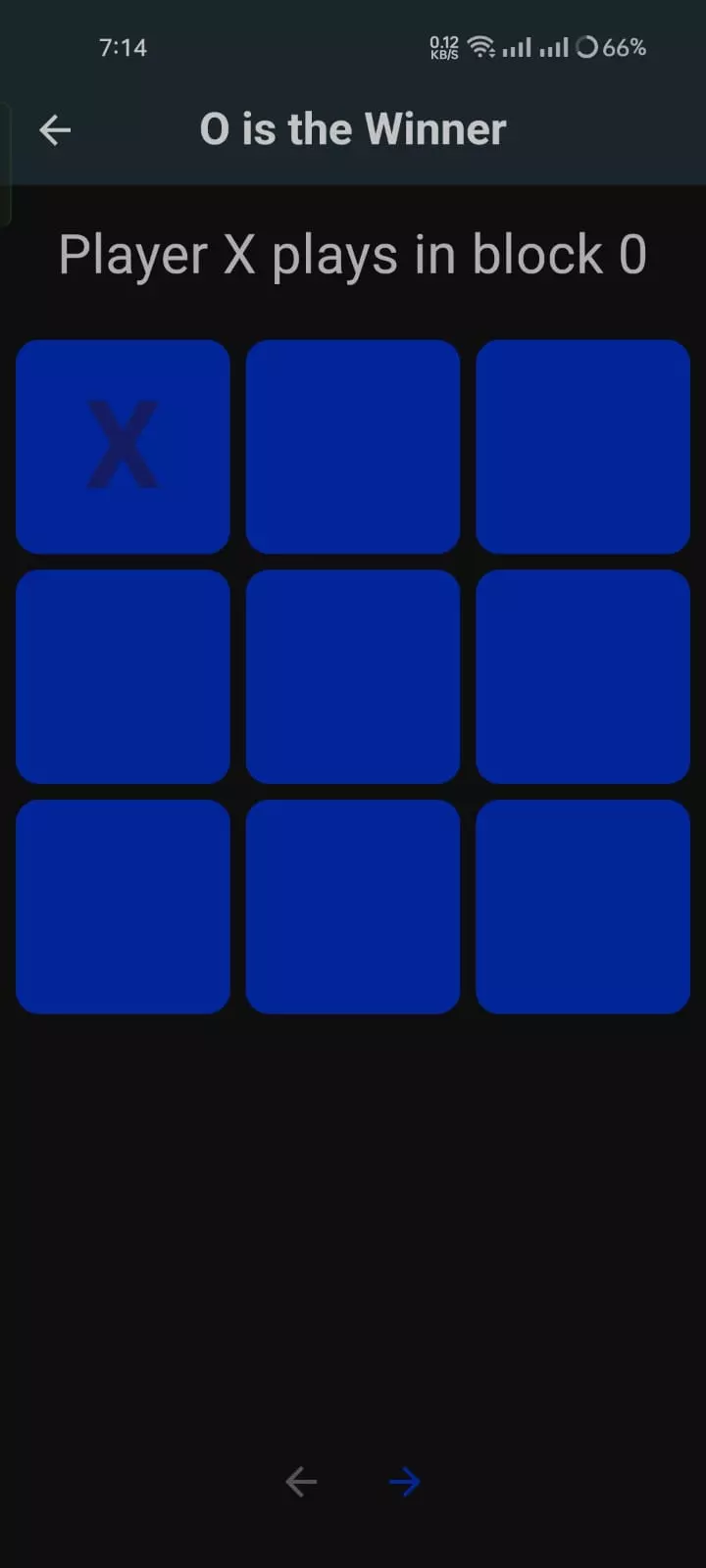Go back using the app bar arrow
Screen dimensions: 706x1568
[x=55, y=130]
